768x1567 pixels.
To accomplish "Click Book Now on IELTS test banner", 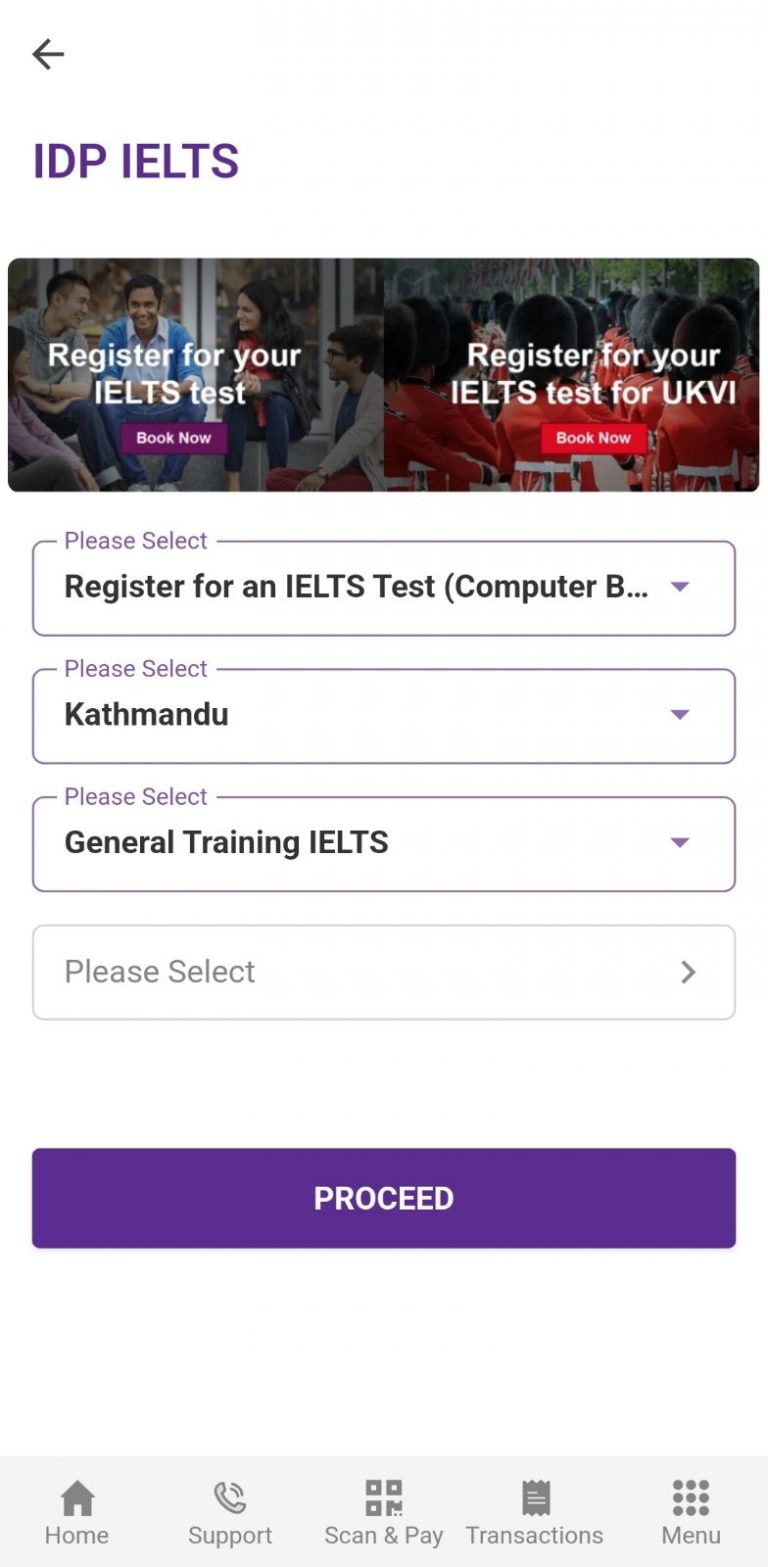I will [x=174, y=438].
